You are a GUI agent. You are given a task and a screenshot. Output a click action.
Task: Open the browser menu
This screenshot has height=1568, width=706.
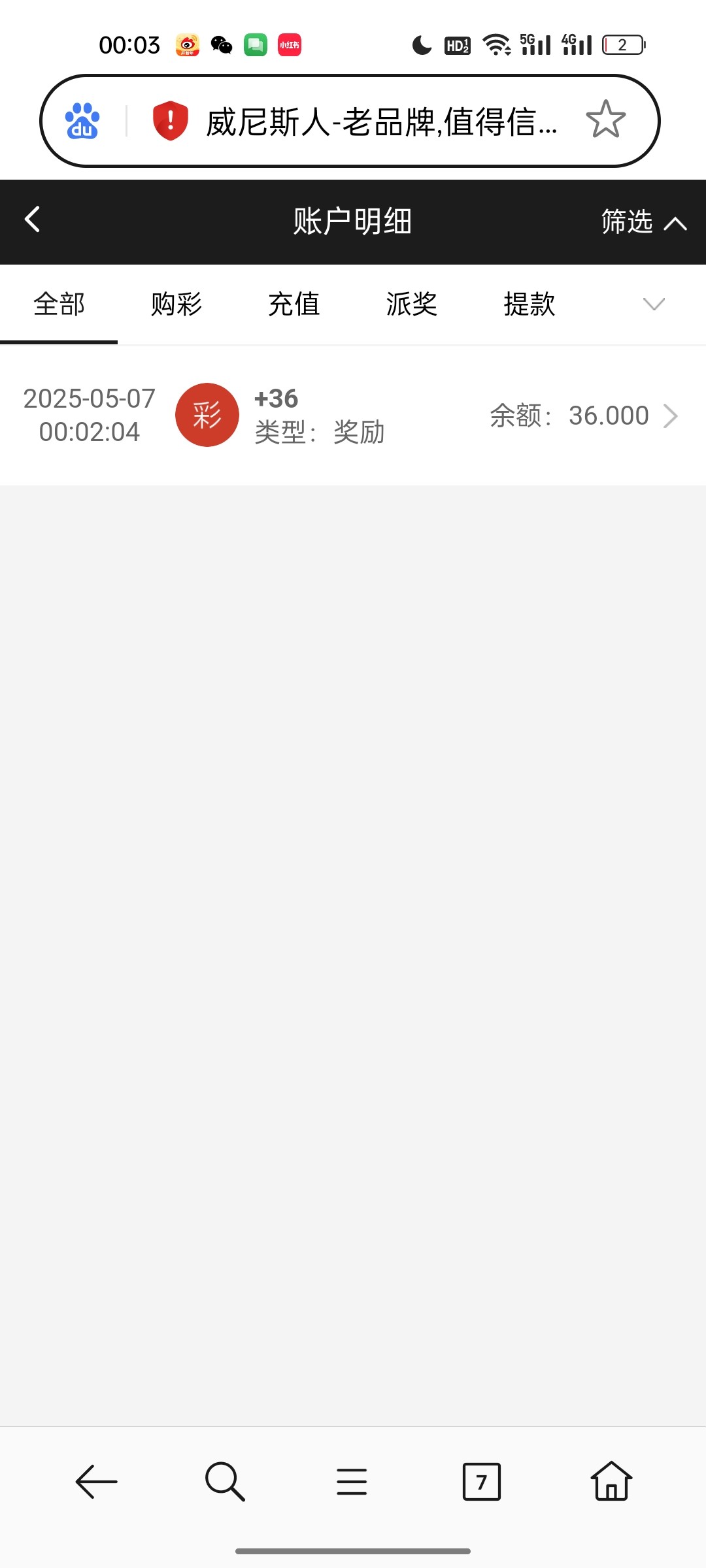coord(352,1481)
